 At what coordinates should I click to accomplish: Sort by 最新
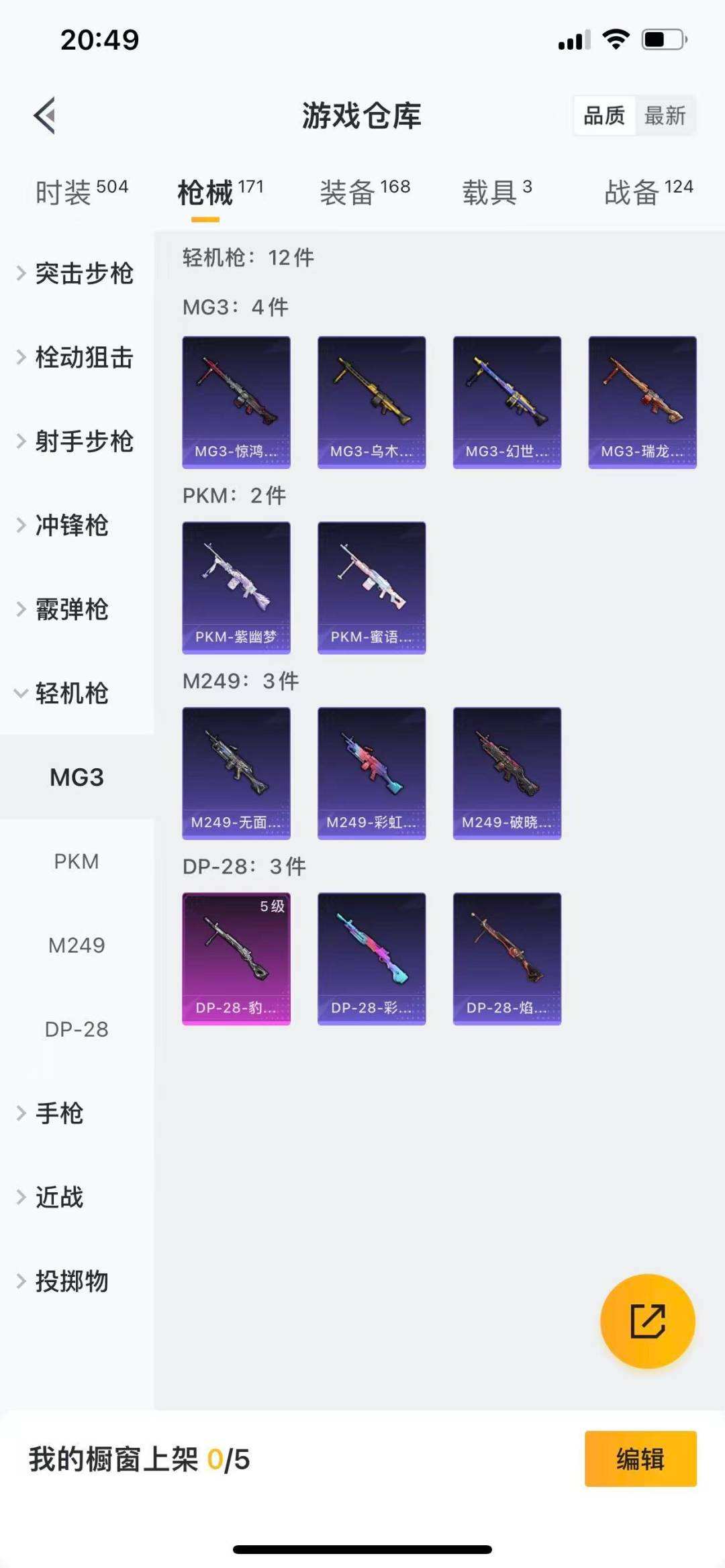[x=665, y=115]
